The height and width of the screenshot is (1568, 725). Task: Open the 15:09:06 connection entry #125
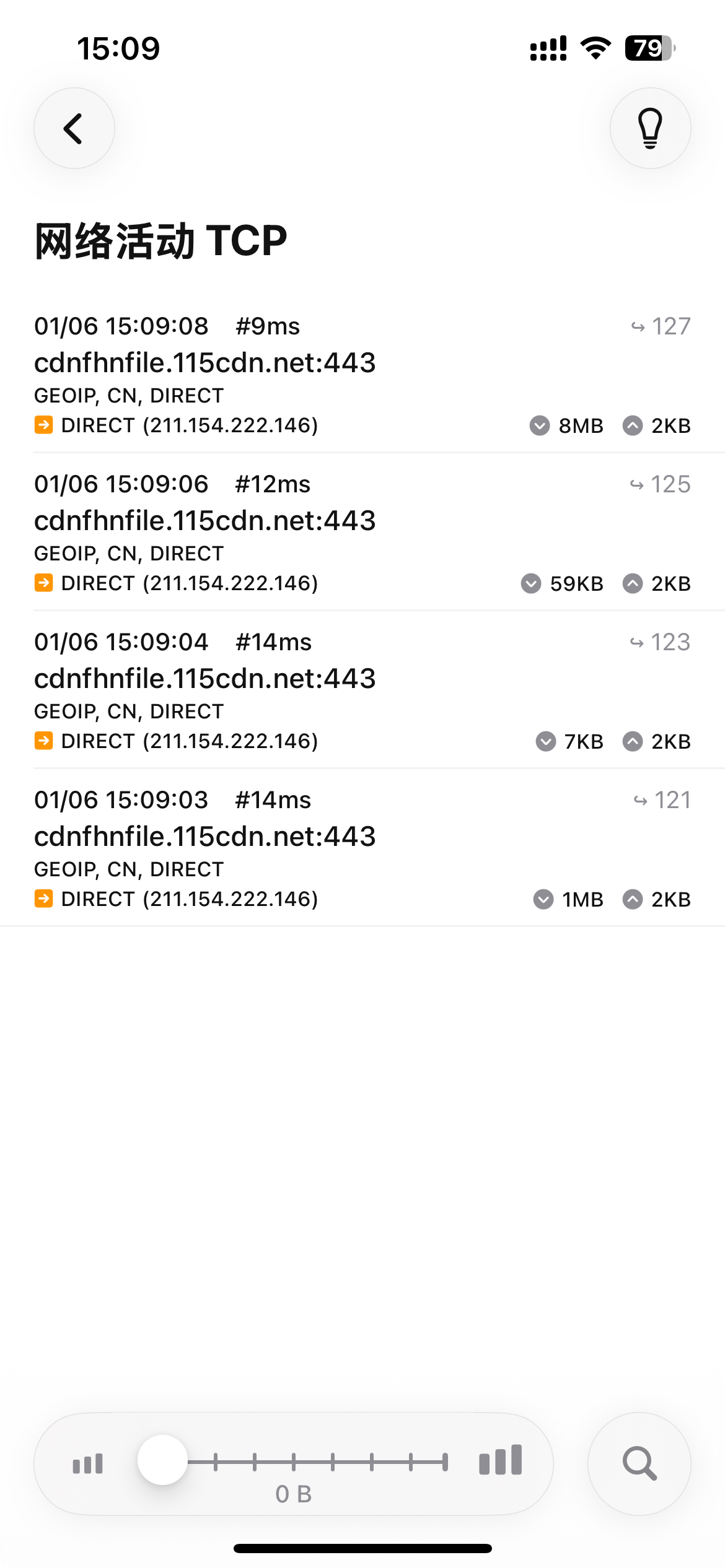click(362, 533)
